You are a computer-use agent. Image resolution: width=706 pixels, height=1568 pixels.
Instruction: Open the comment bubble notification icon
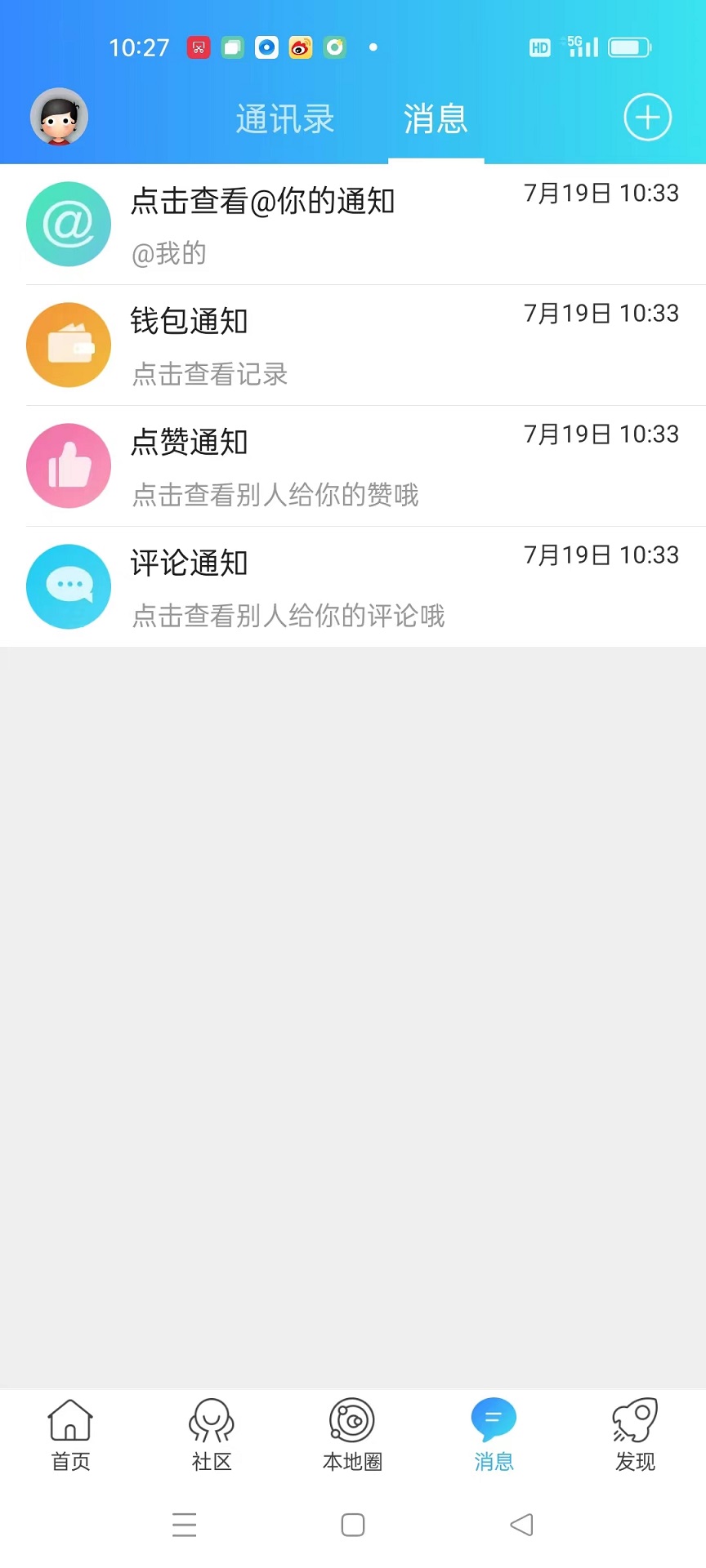click(x=69, y=586)
